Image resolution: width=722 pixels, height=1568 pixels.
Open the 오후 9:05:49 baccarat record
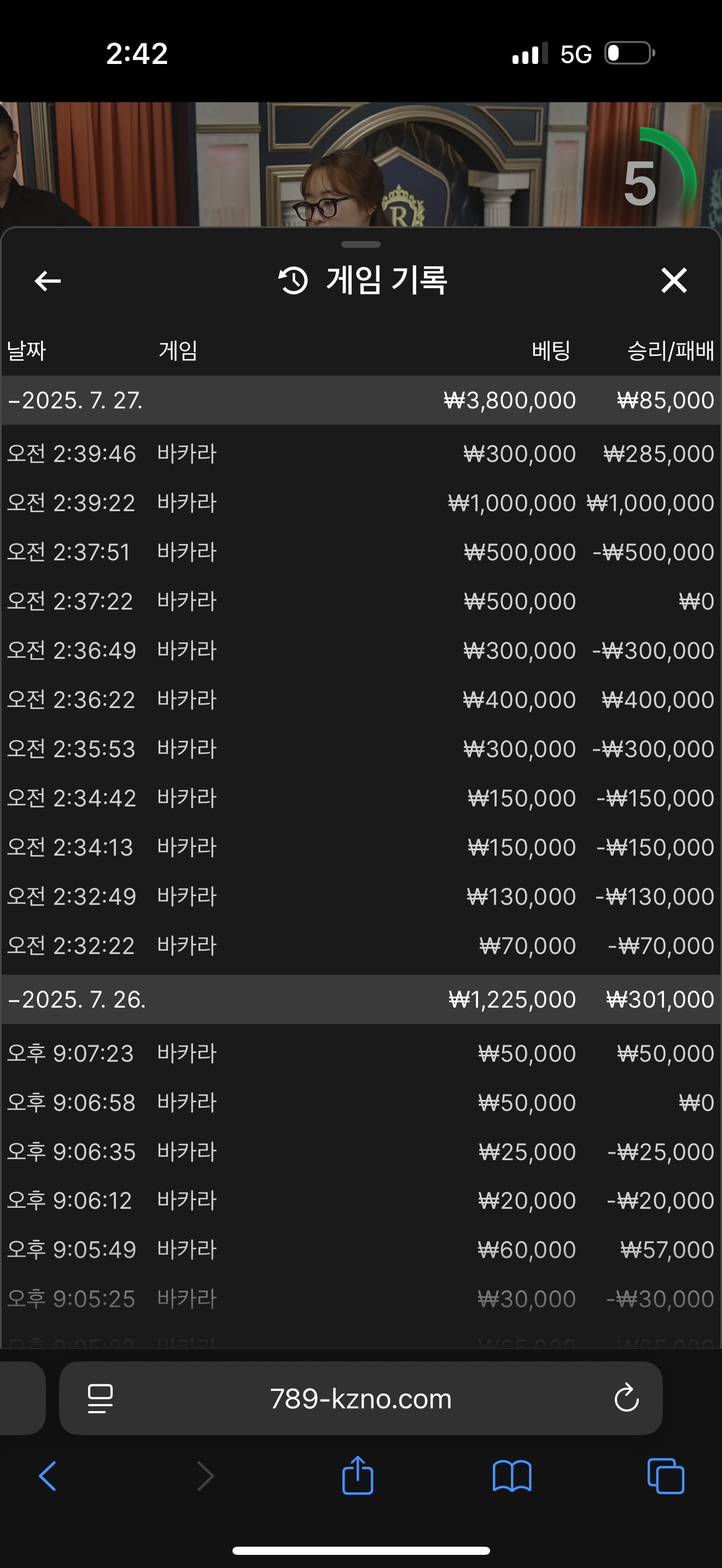tap(361, 1250)
